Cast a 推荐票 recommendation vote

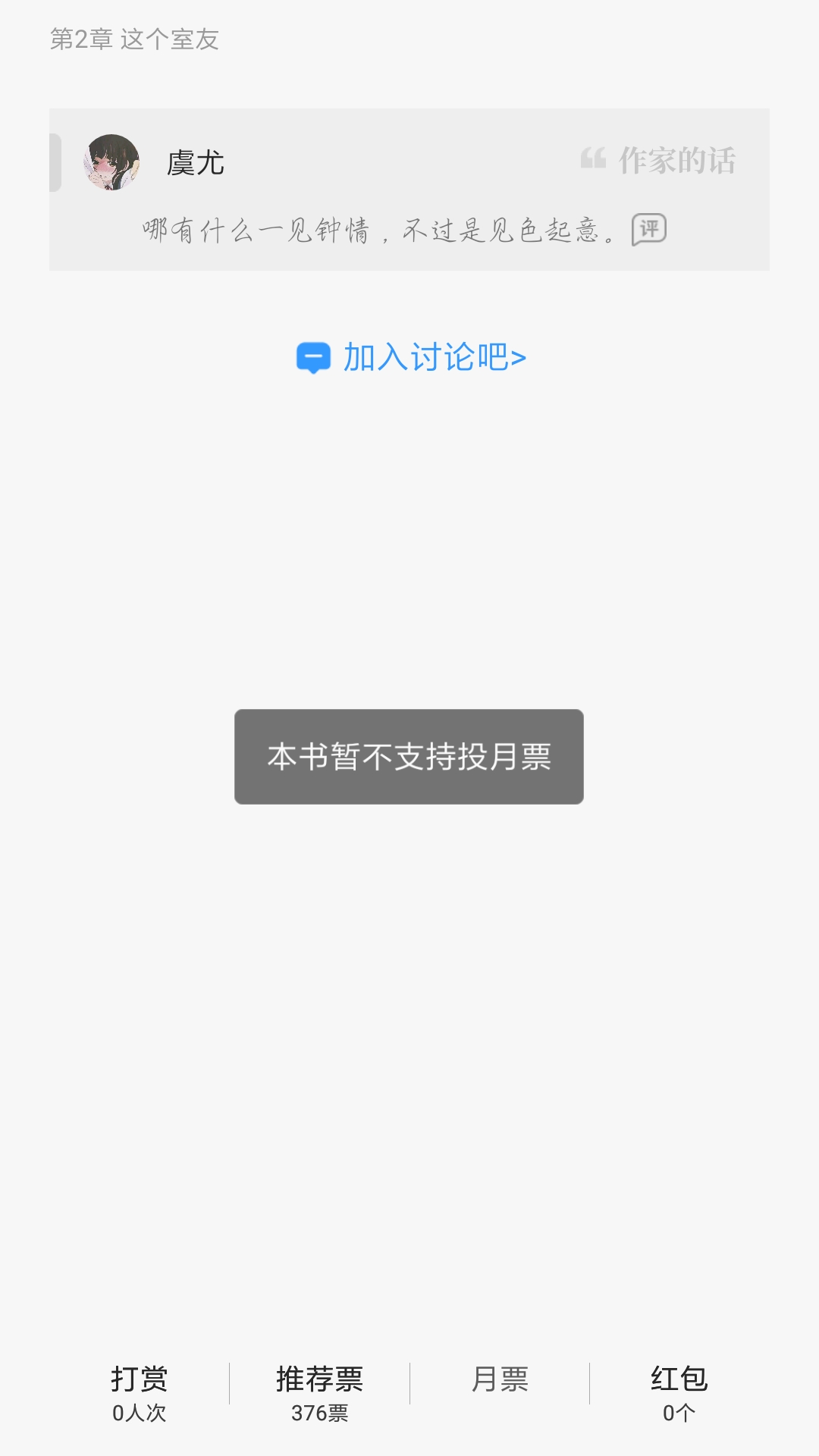pyautogui.click(x=319, y=1392)
